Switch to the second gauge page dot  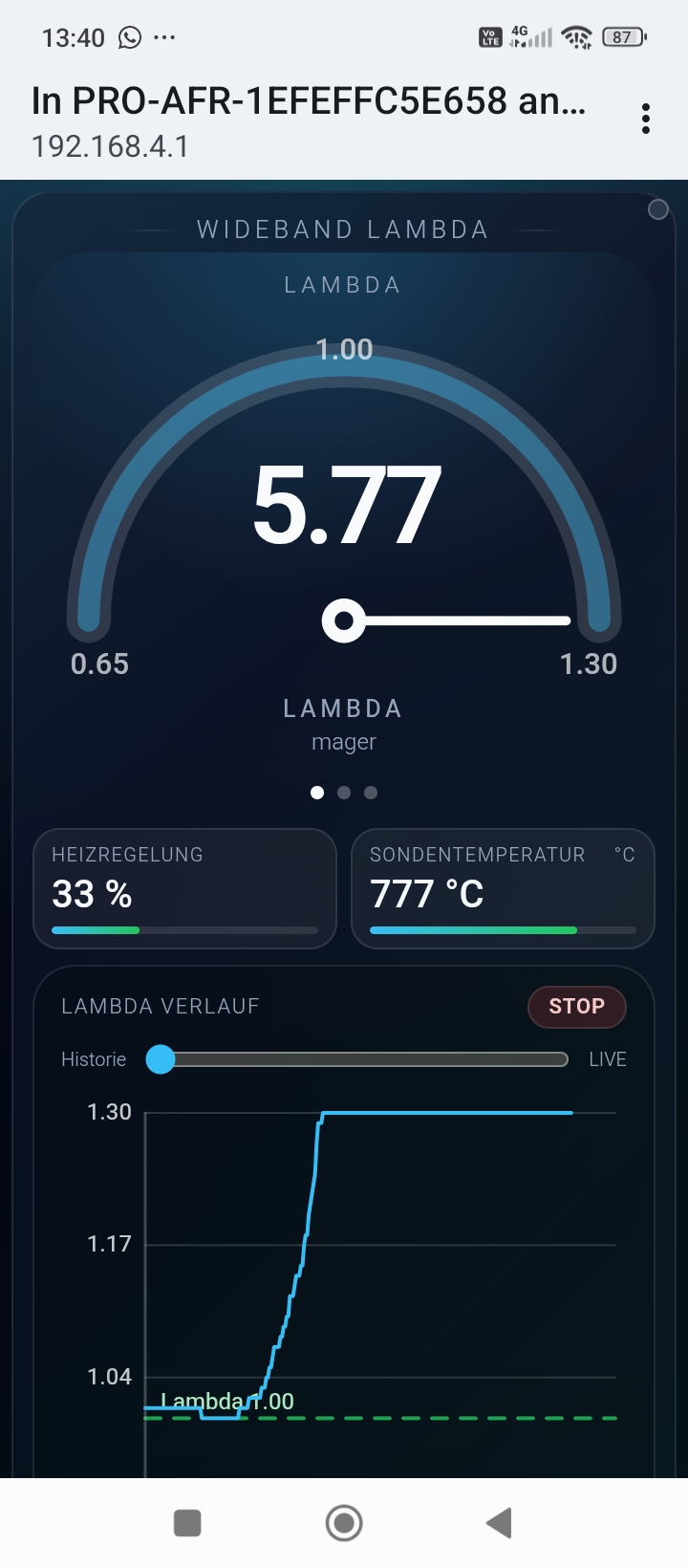[344, 793]
